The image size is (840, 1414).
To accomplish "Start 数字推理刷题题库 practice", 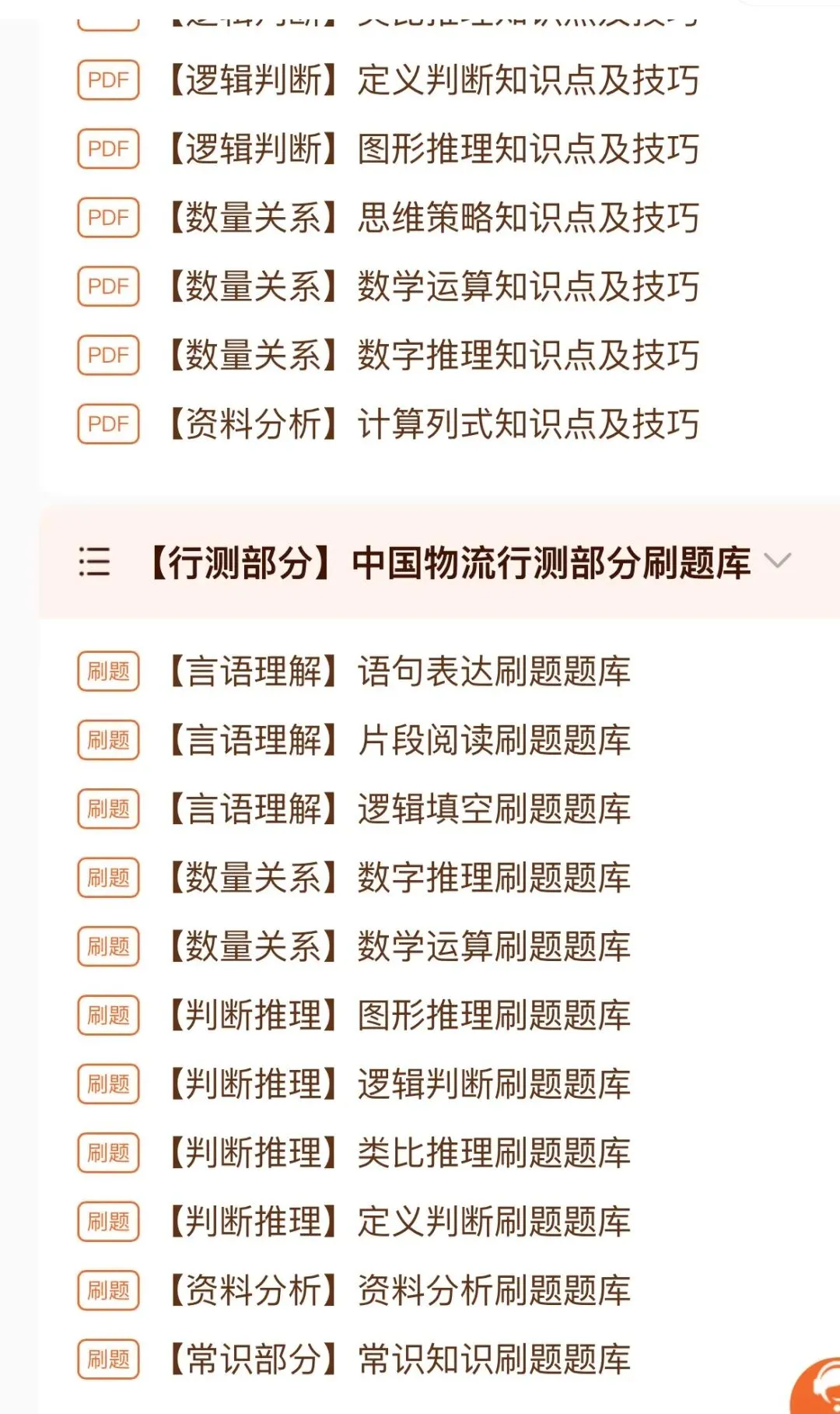I will click(355, 878).
